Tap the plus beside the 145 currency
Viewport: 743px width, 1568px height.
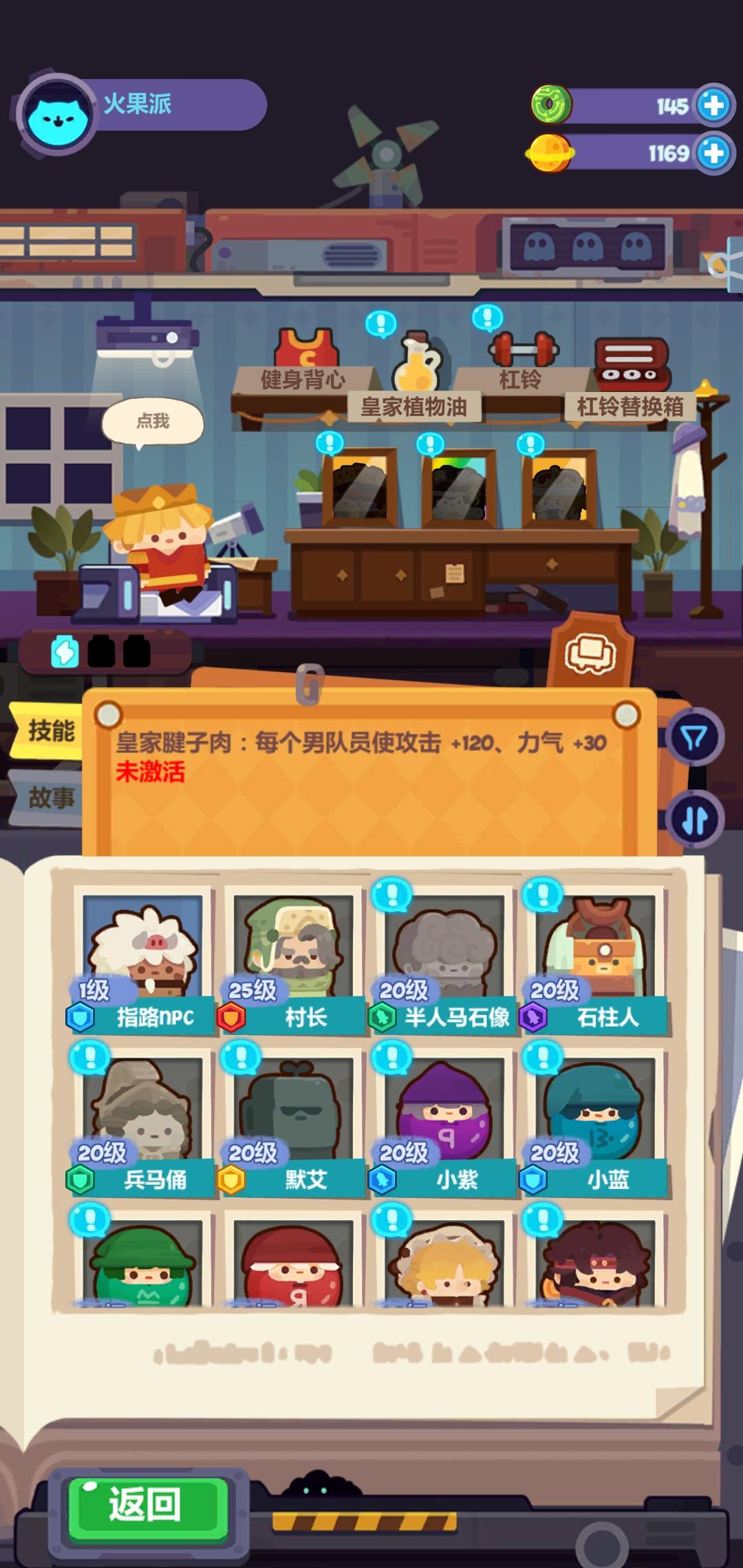715,105
